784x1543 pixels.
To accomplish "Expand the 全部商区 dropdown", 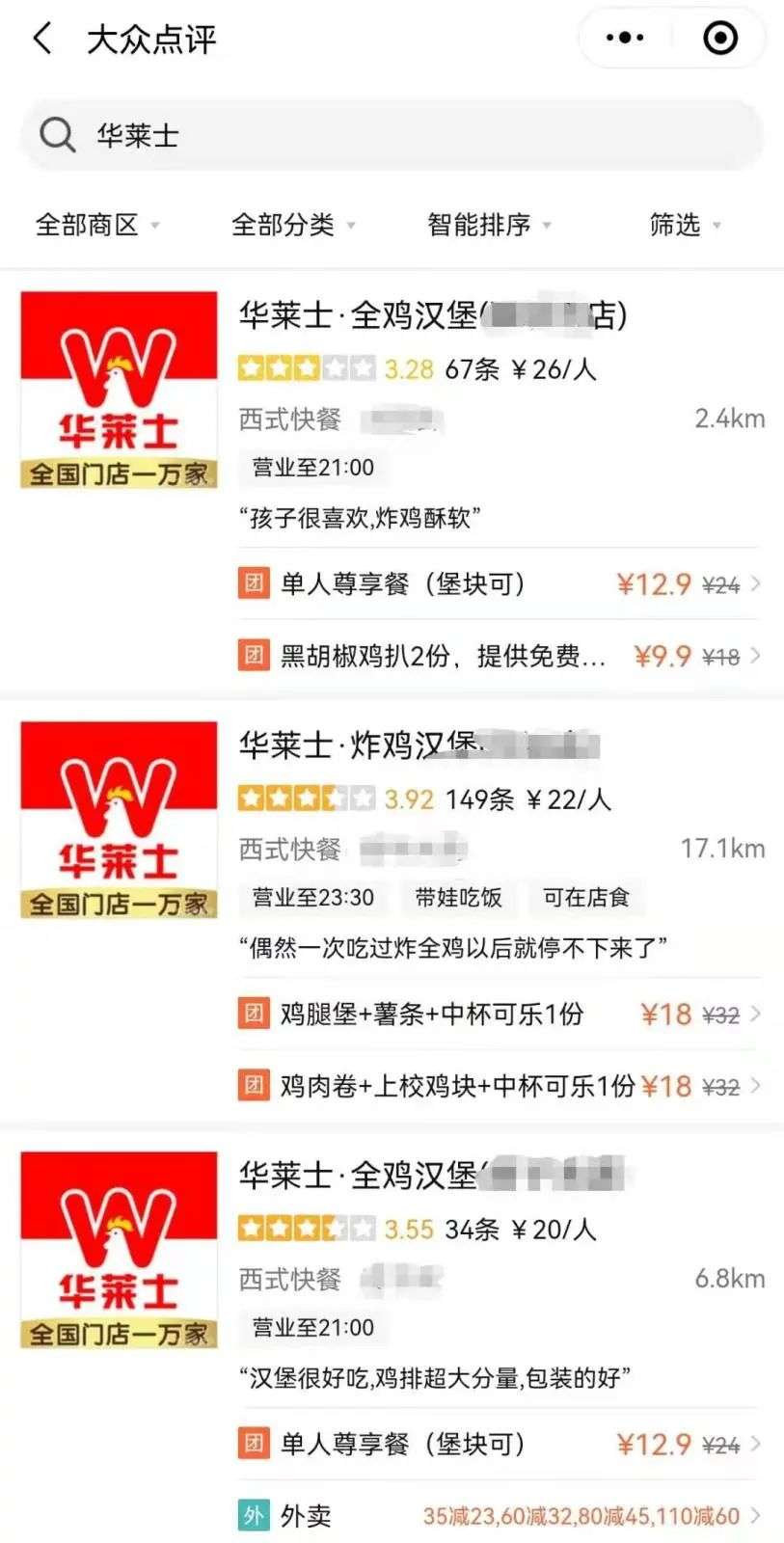I will coord(96,226).
